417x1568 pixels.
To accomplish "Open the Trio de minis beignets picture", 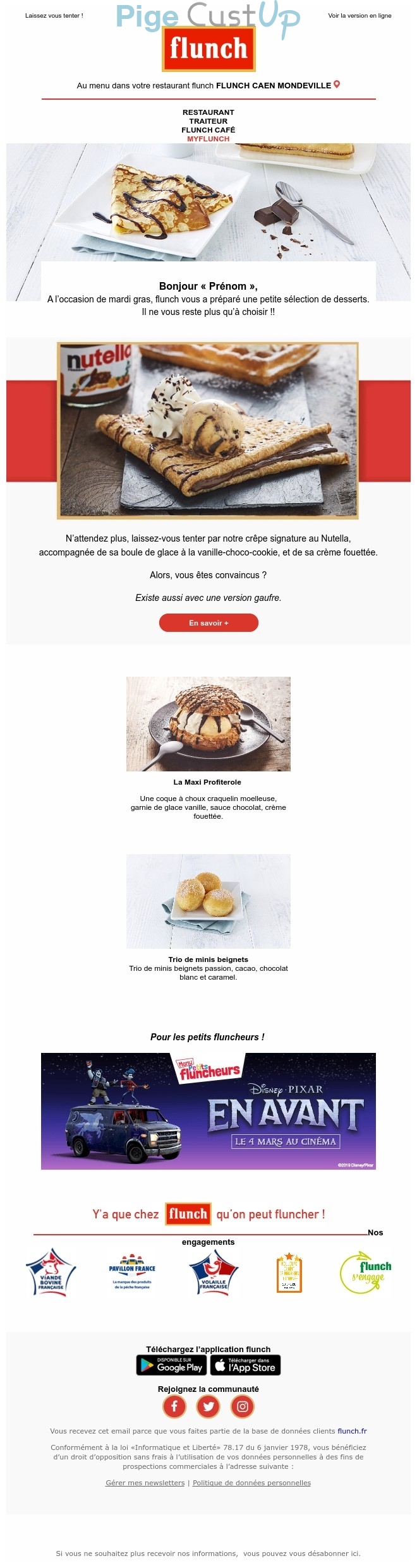I will click(x=208, y=901).
